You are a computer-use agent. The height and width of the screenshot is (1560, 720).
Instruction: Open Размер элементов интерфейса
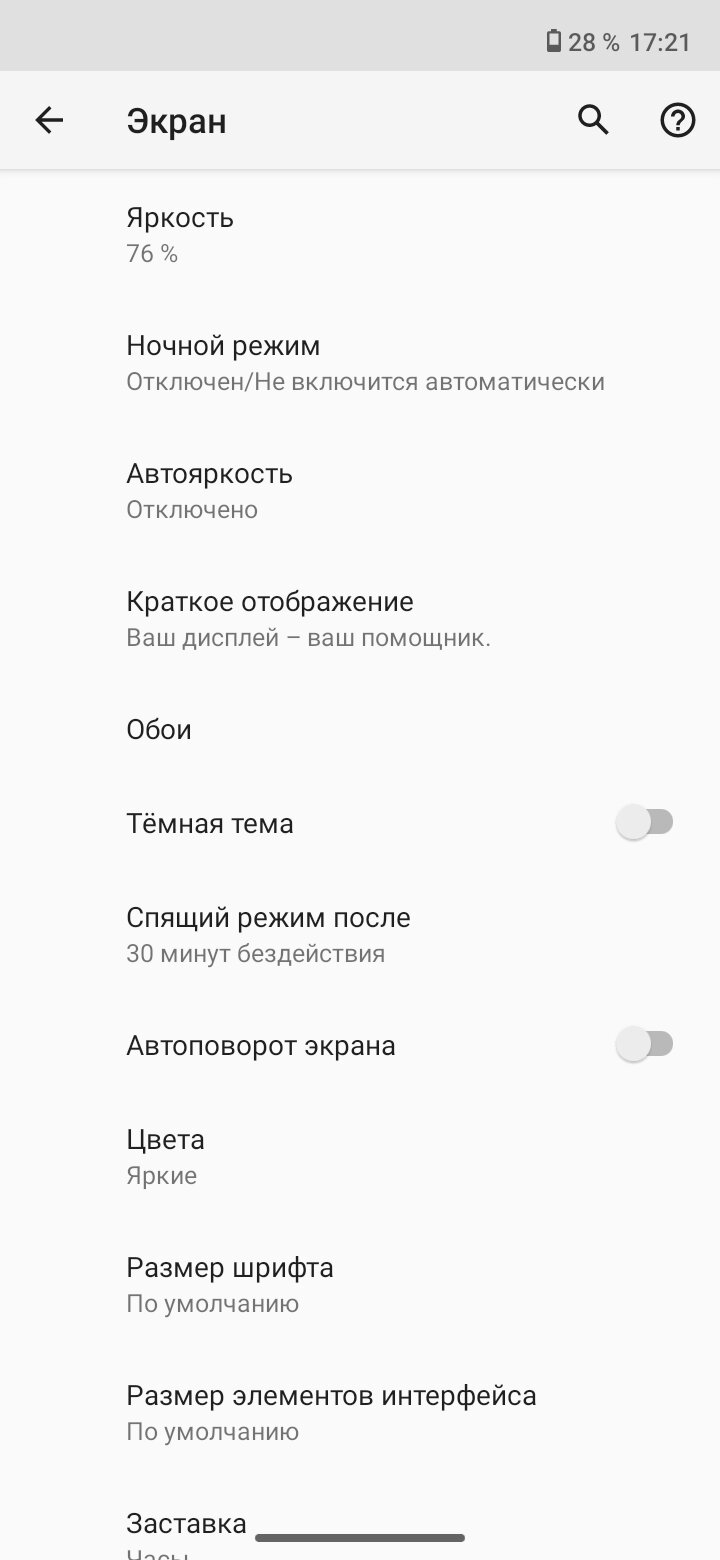point(360,1413)
